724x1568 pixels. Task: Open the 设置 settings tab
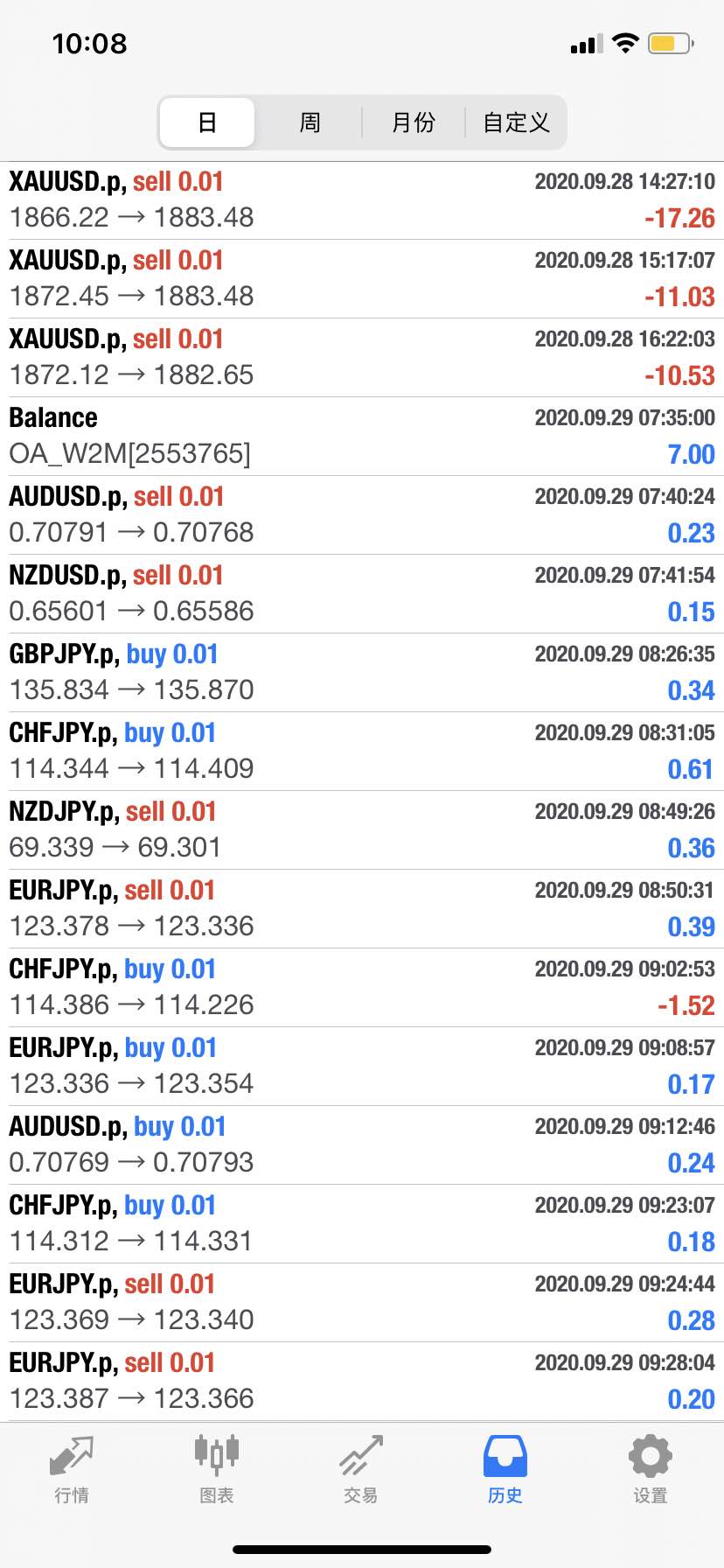(x=651, y=1469)
